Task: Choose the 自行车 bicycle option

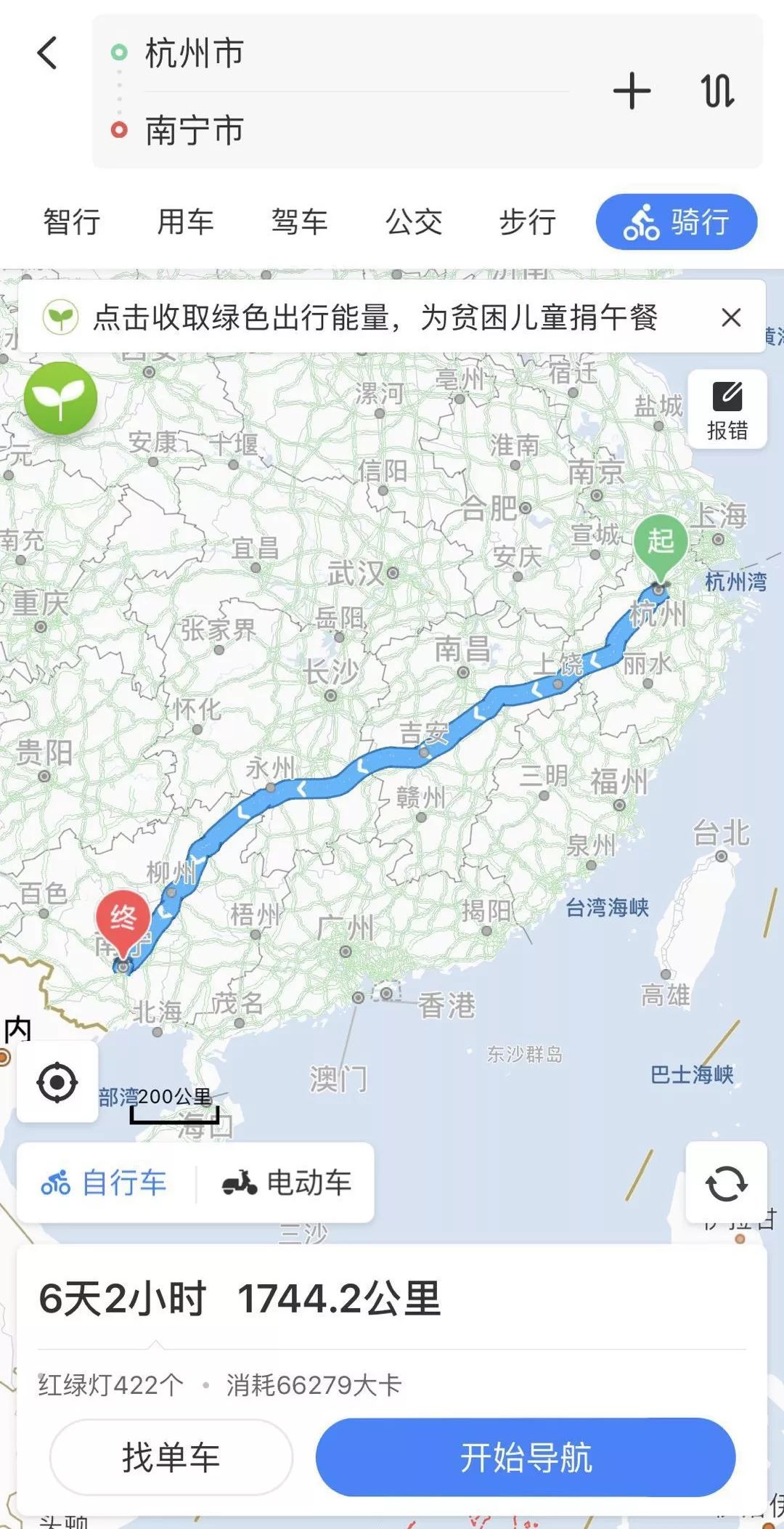Action: coord(104,1183)
